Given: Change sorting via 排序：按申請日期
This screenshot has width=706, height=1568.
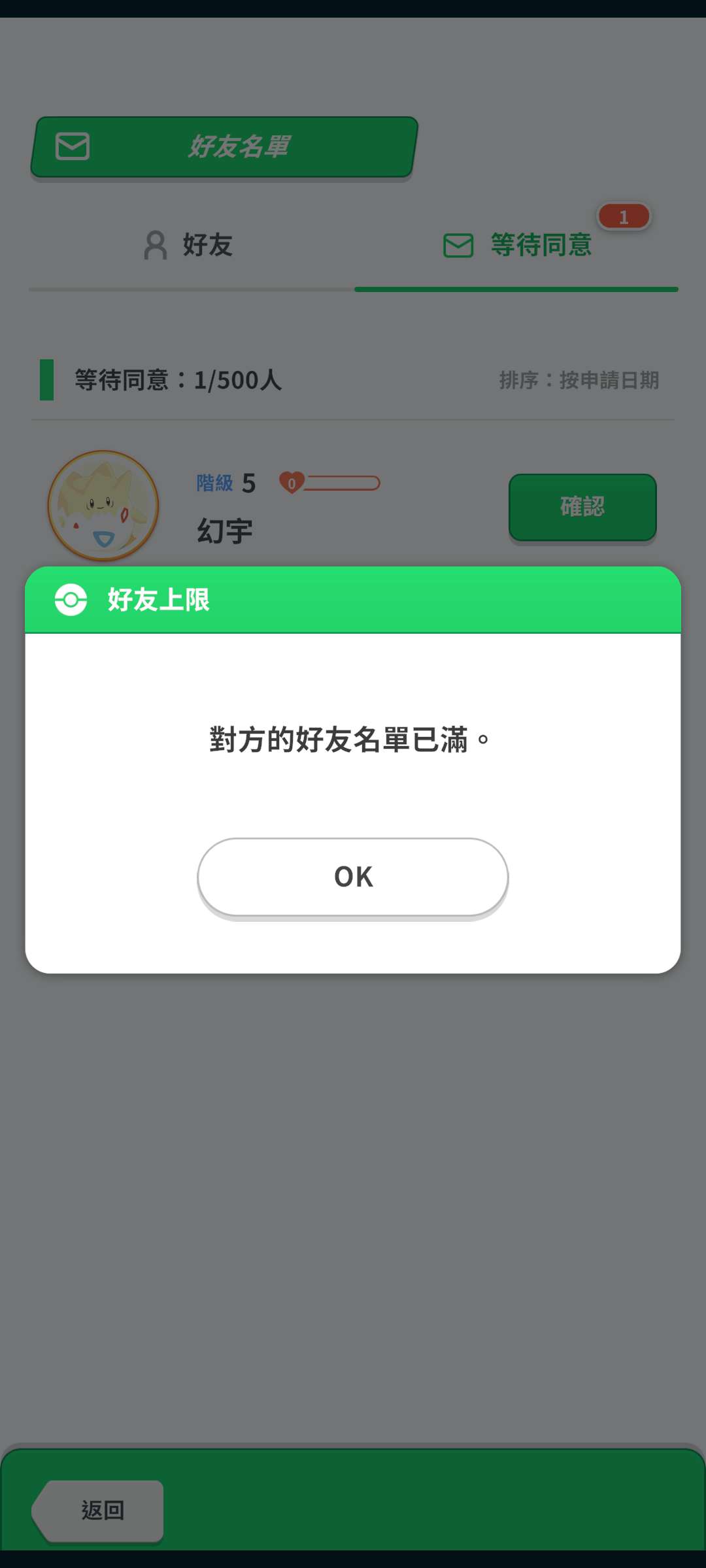Looking at the screenshot, I should coord(579,380).
